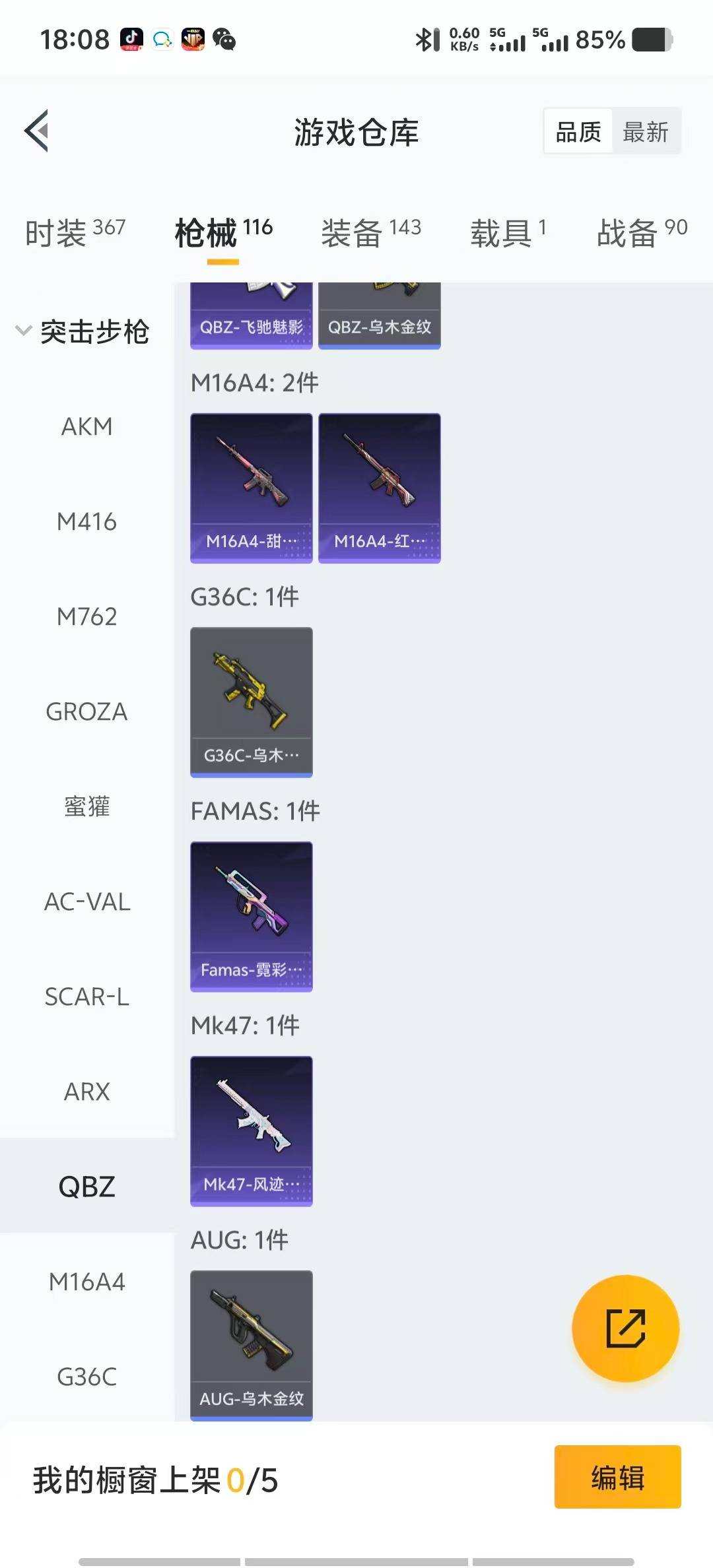Select the Famas-霓彩 skin
The image size is (713, 1568).
252,914
